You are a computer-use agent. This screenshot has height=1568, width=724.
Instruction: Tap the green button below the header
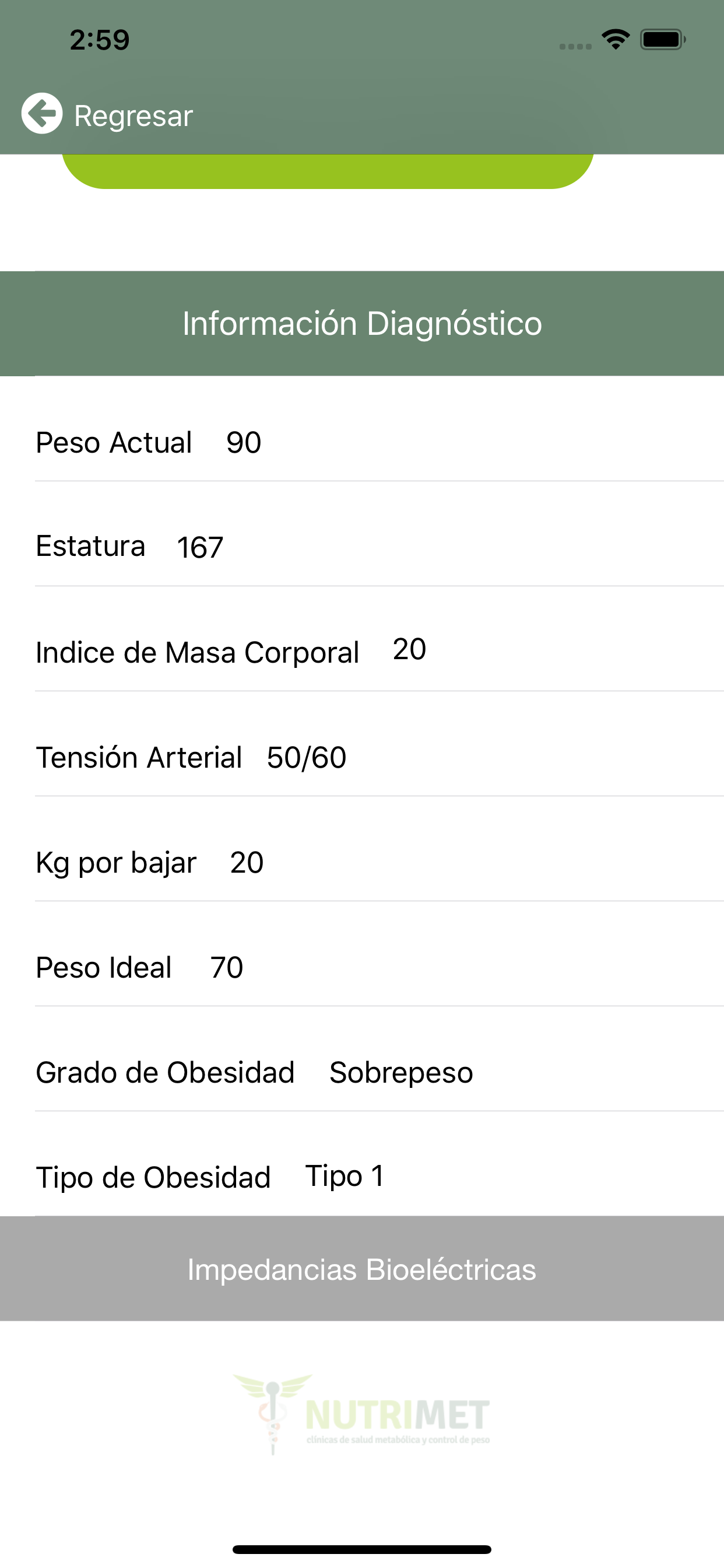click(x=328, y=171)
